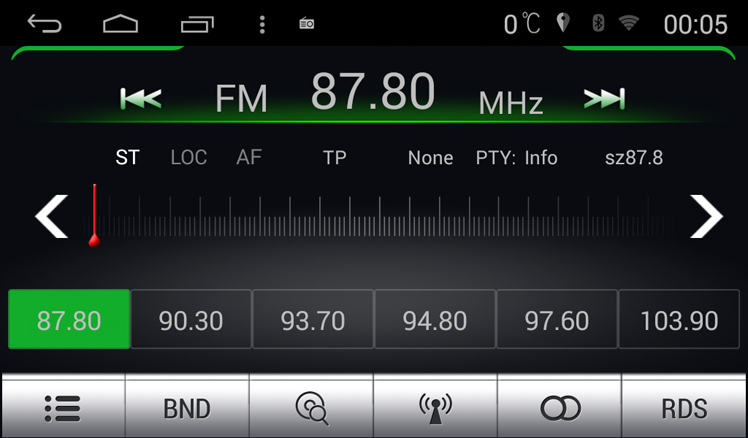The width and height of the screenshot is (748, 438).
Task: Step the frequency down with the left arrow
Action: 51,216
